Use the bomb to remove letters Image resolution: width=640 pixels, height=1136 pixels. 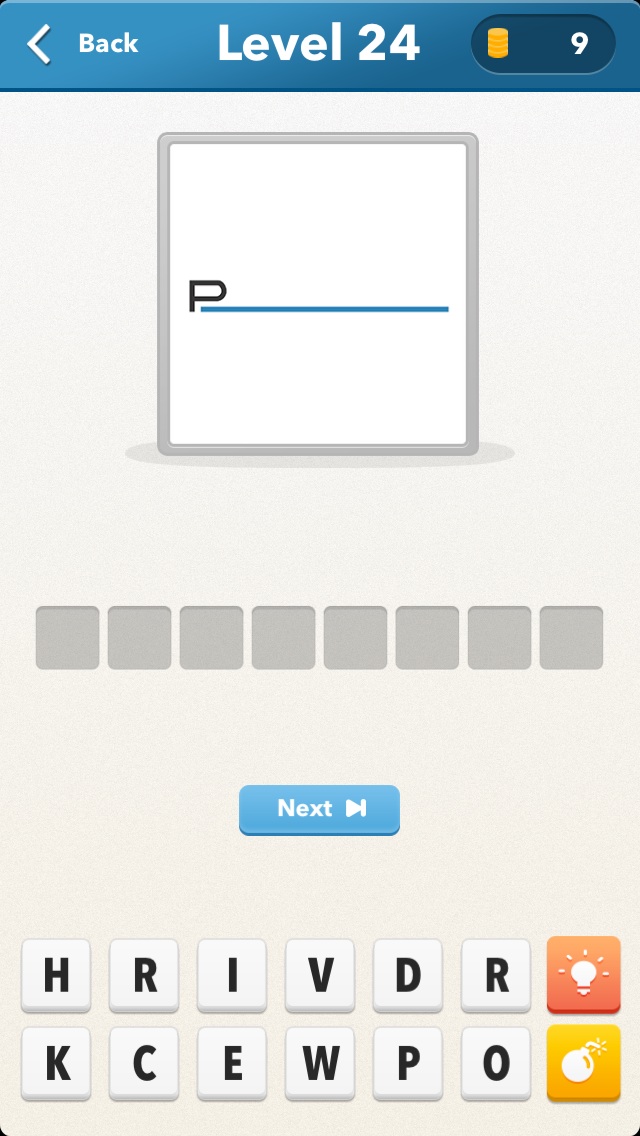(583, 1063)
